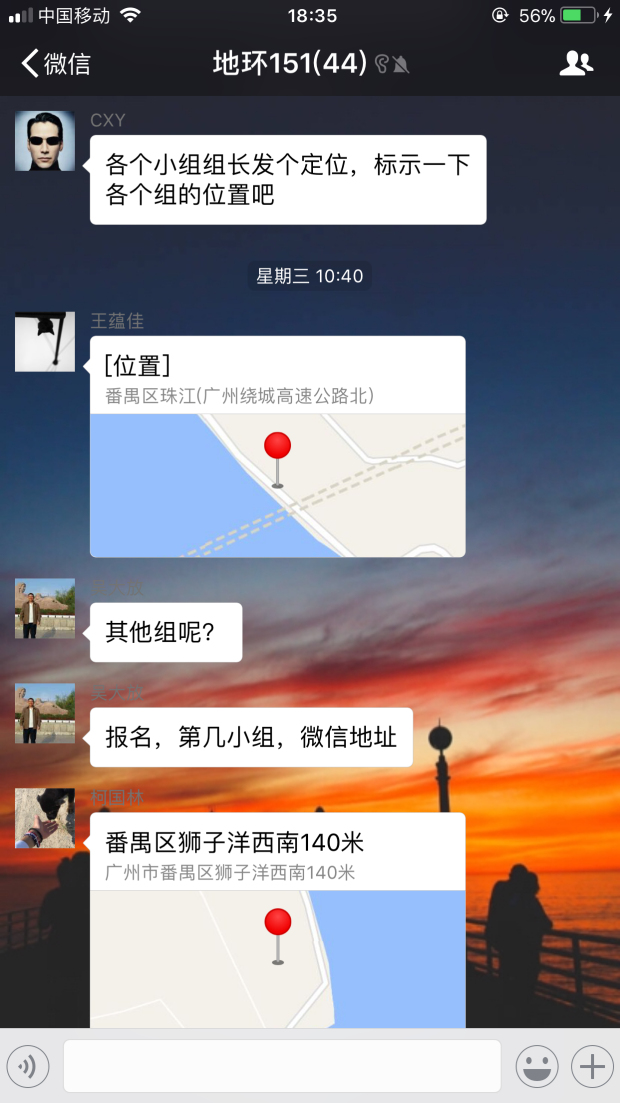Open 柯国林's profile avatar
The image size is (620, 1103).
pyautogui.click(x=45, y=818)
